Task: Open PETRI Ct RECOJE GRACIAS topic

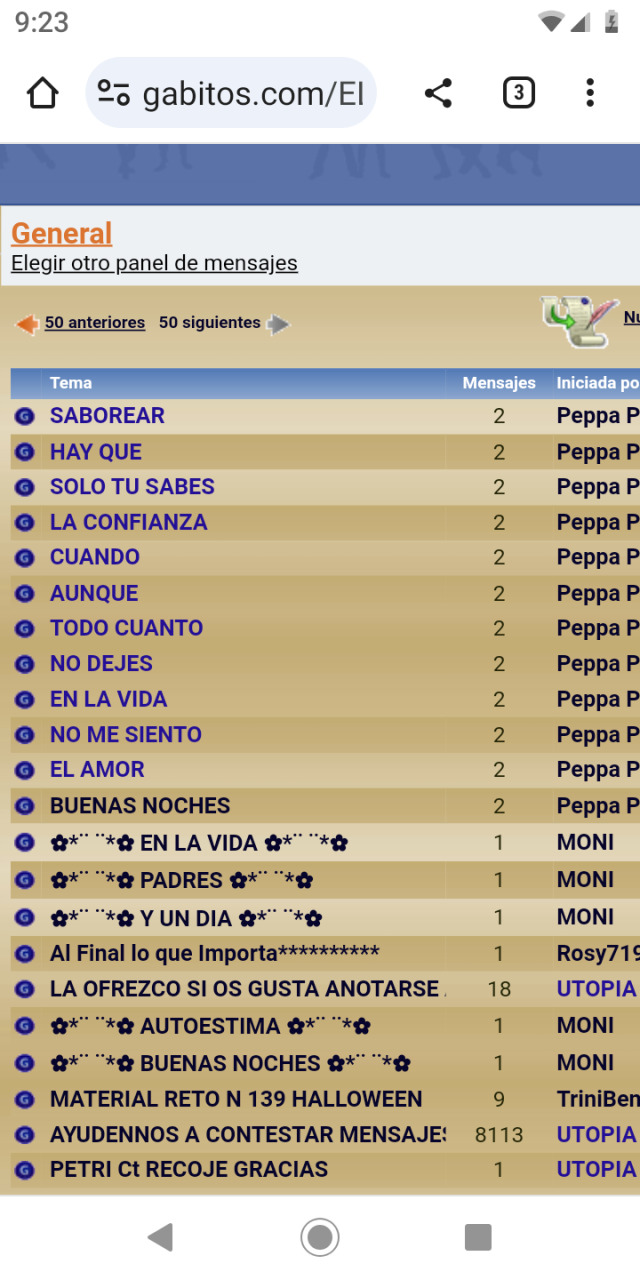Action: pos(188,1169)
